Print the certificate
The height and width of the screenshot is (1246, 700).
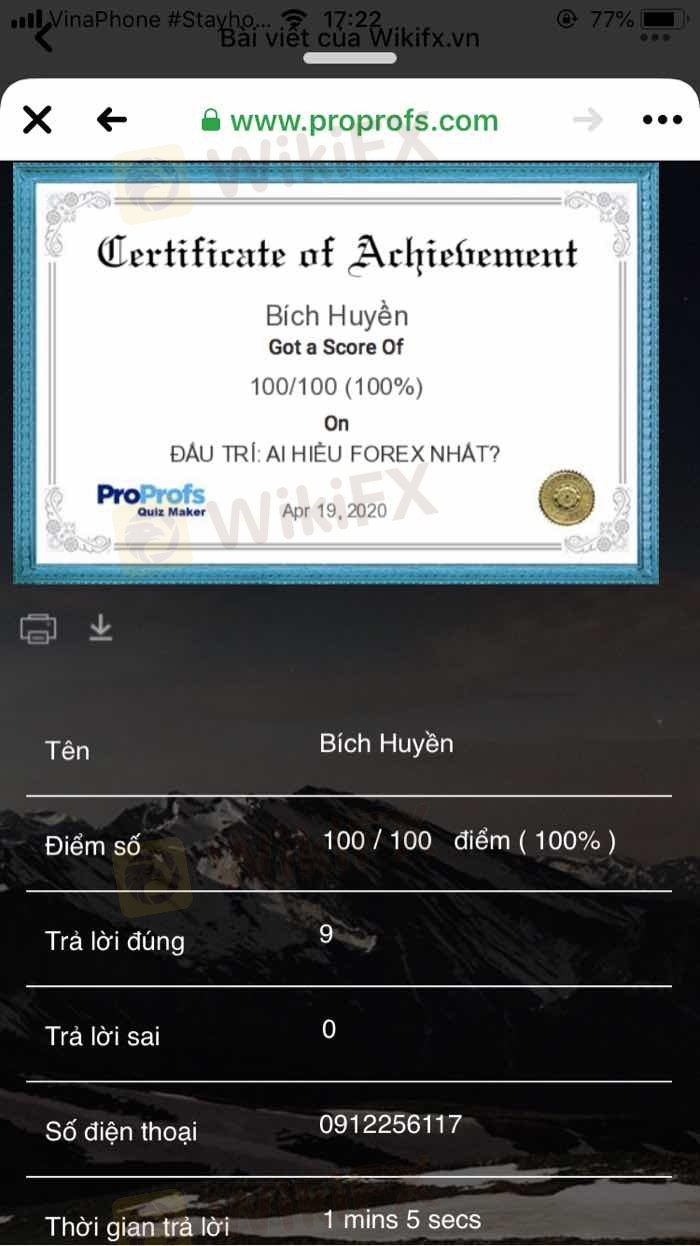pyautogui.click(x=38, y=629)
